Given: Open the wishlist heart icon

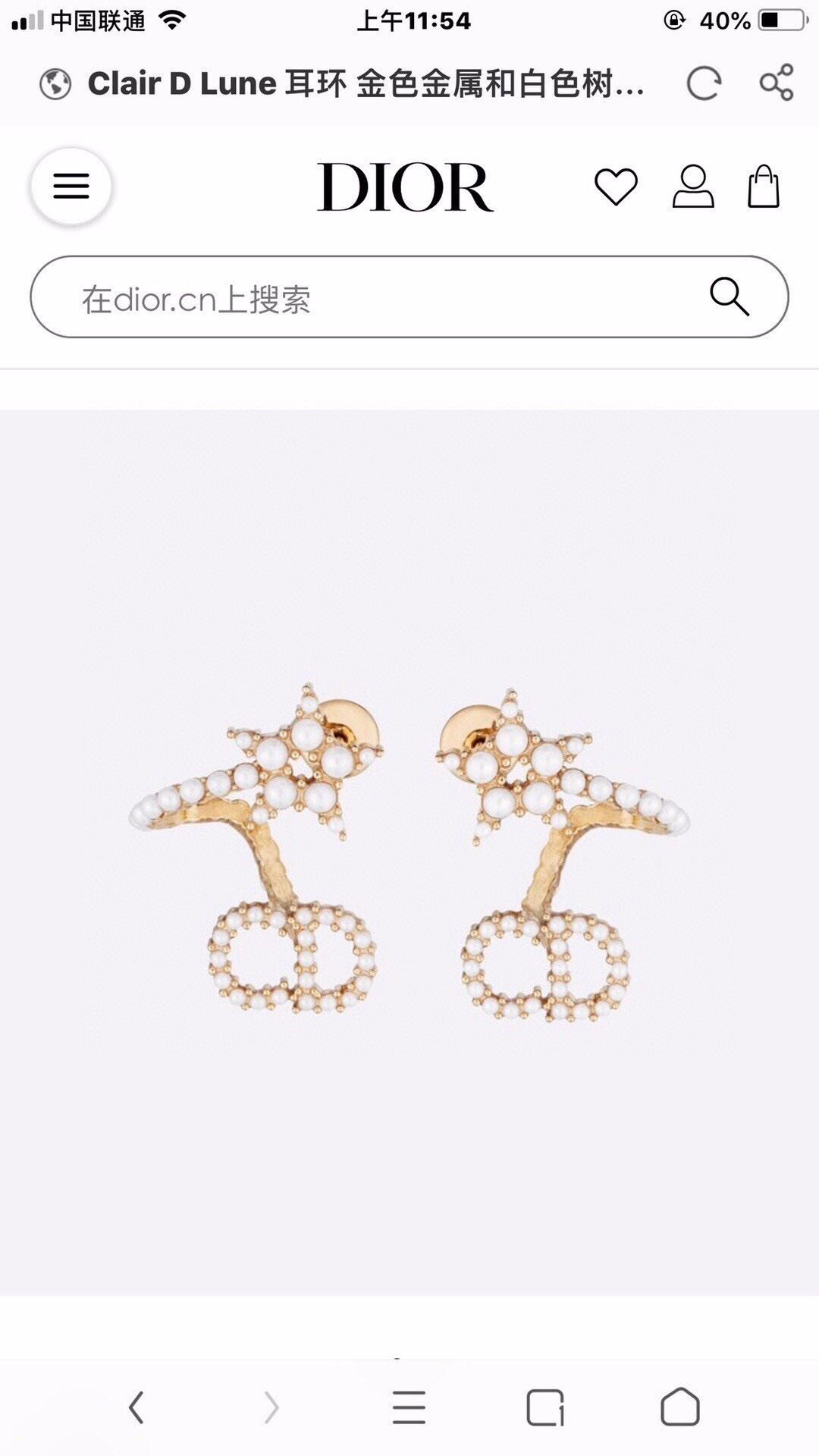Looking at the screenshot, I should tap(616, 187).
